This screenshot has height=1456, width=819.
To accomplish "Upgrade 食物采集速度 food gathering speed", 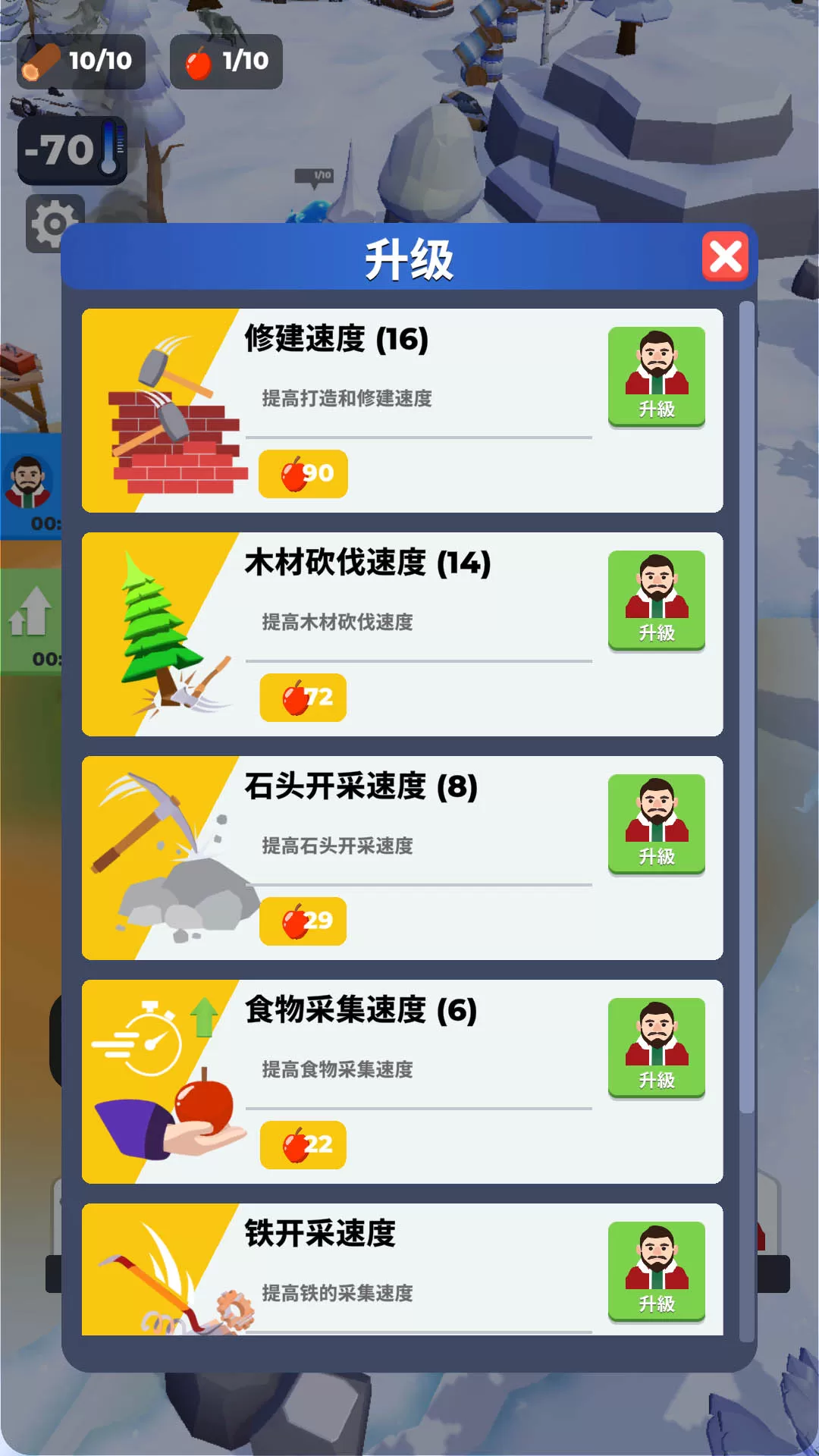I will tap(656, 1047).
